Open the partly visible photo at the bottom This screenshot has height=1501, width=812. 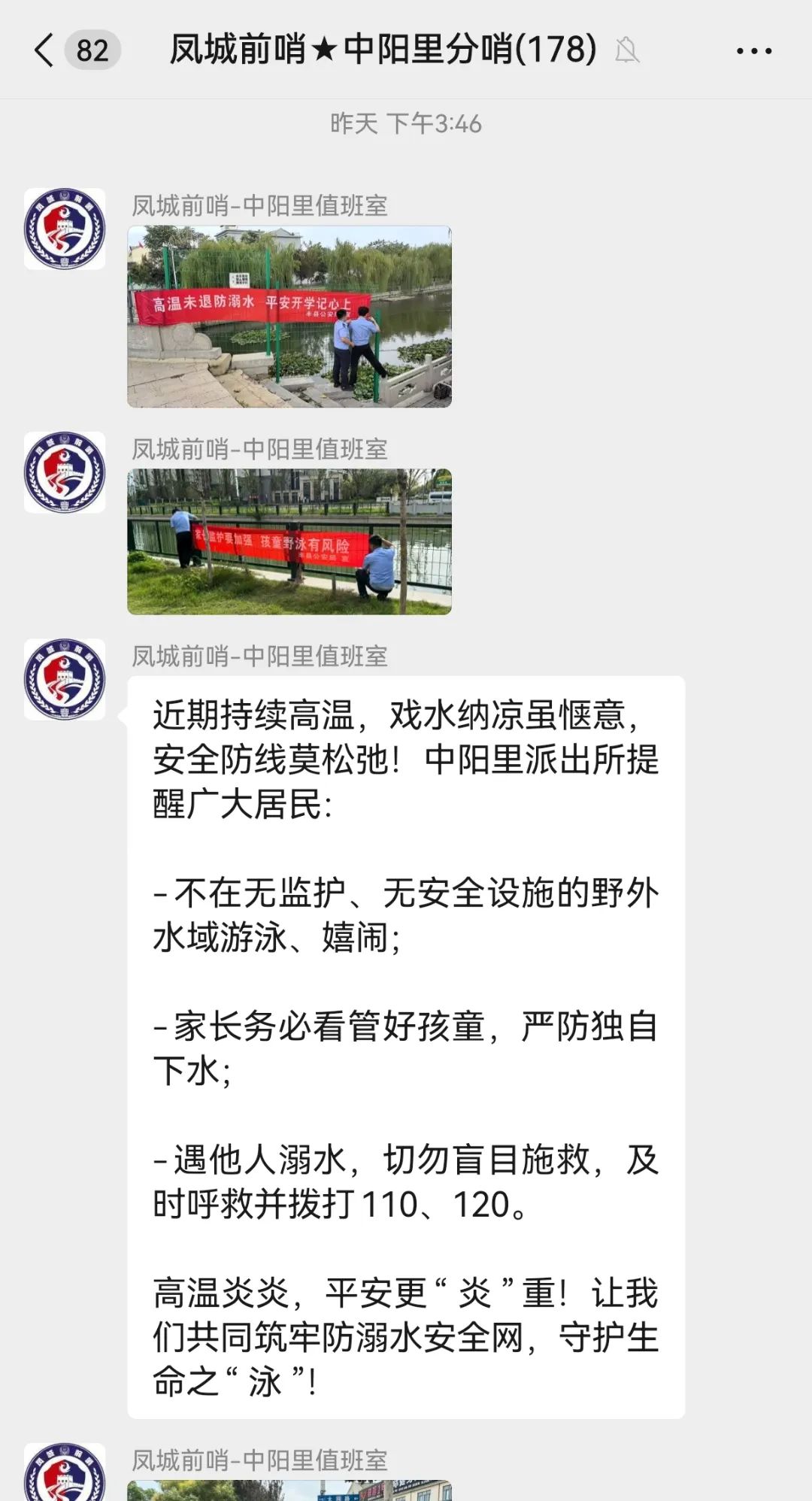[289, 1490]
